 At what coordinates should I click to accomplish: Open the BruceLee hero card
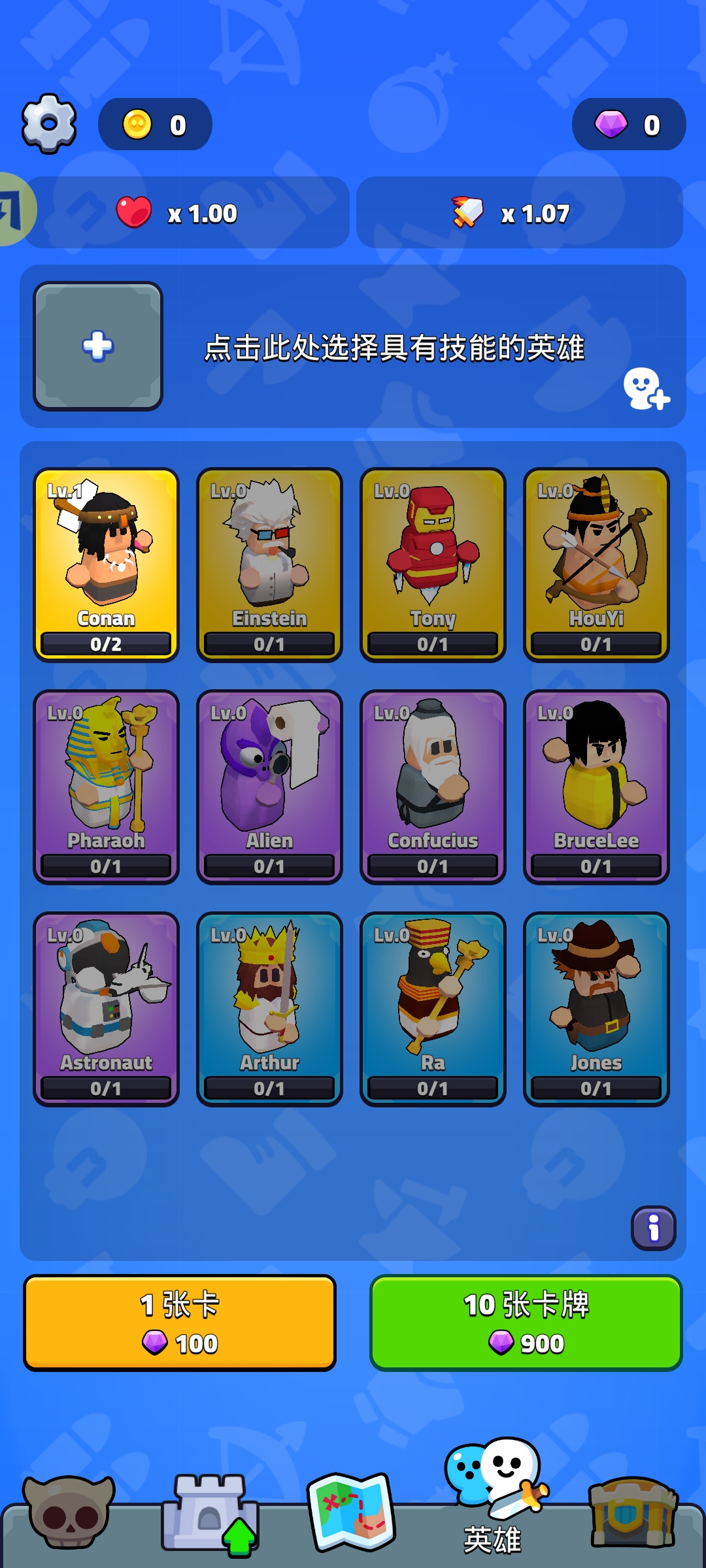click(596, 787)
